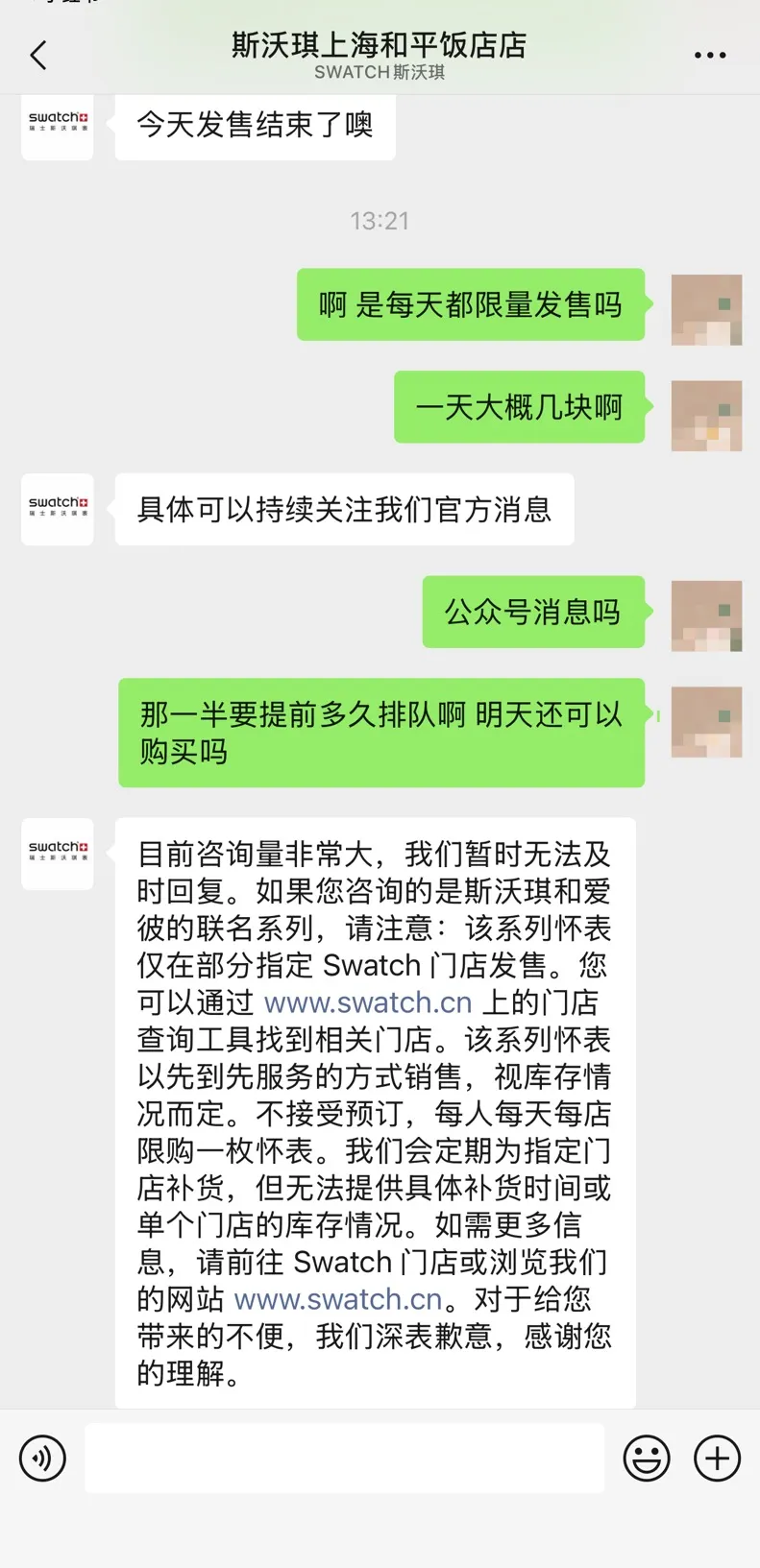Tap my avatar next to 公众号消息吗
The height and width of the screenshot is (1568, 760).
[706, 616]
